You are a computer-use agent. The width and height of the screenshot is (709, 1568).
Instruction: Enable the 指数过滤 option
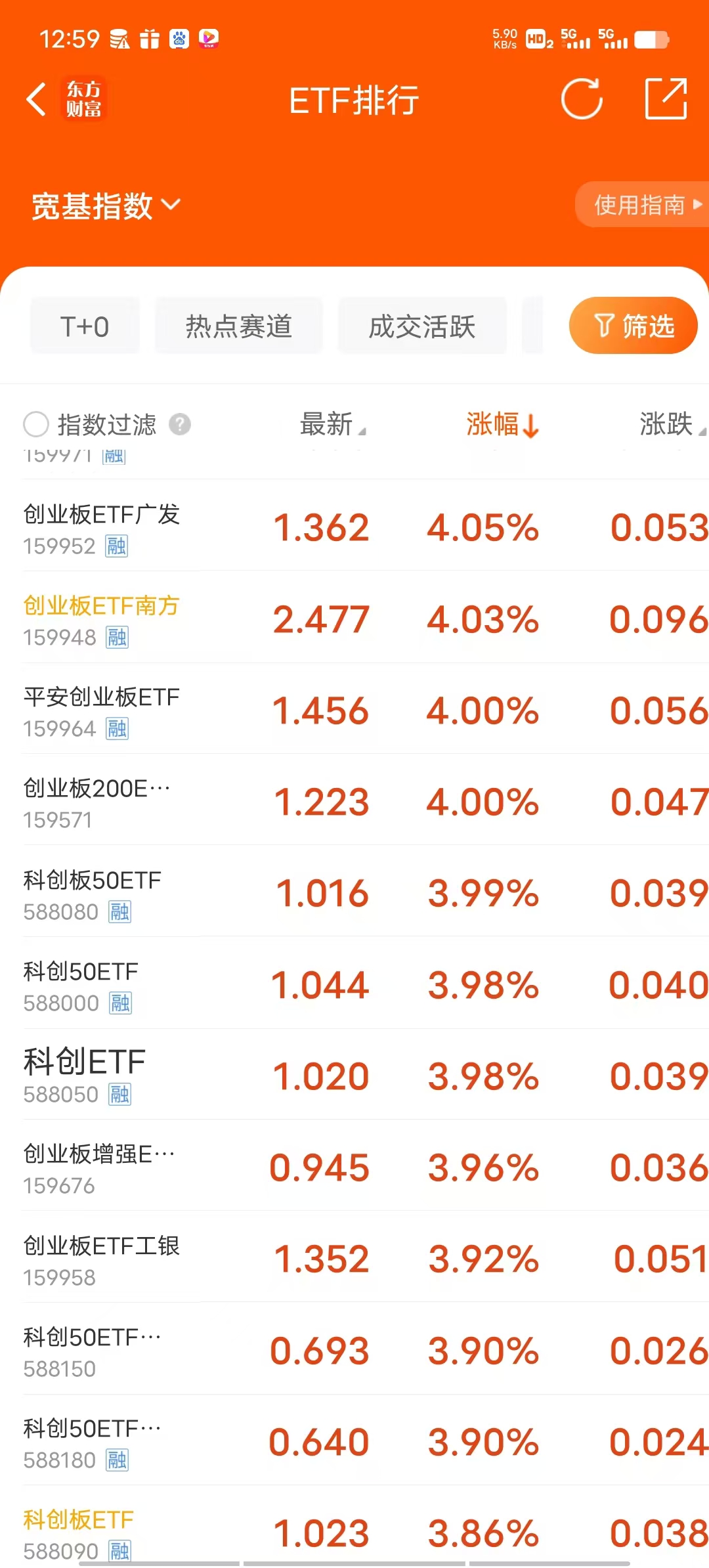[36, 424]
